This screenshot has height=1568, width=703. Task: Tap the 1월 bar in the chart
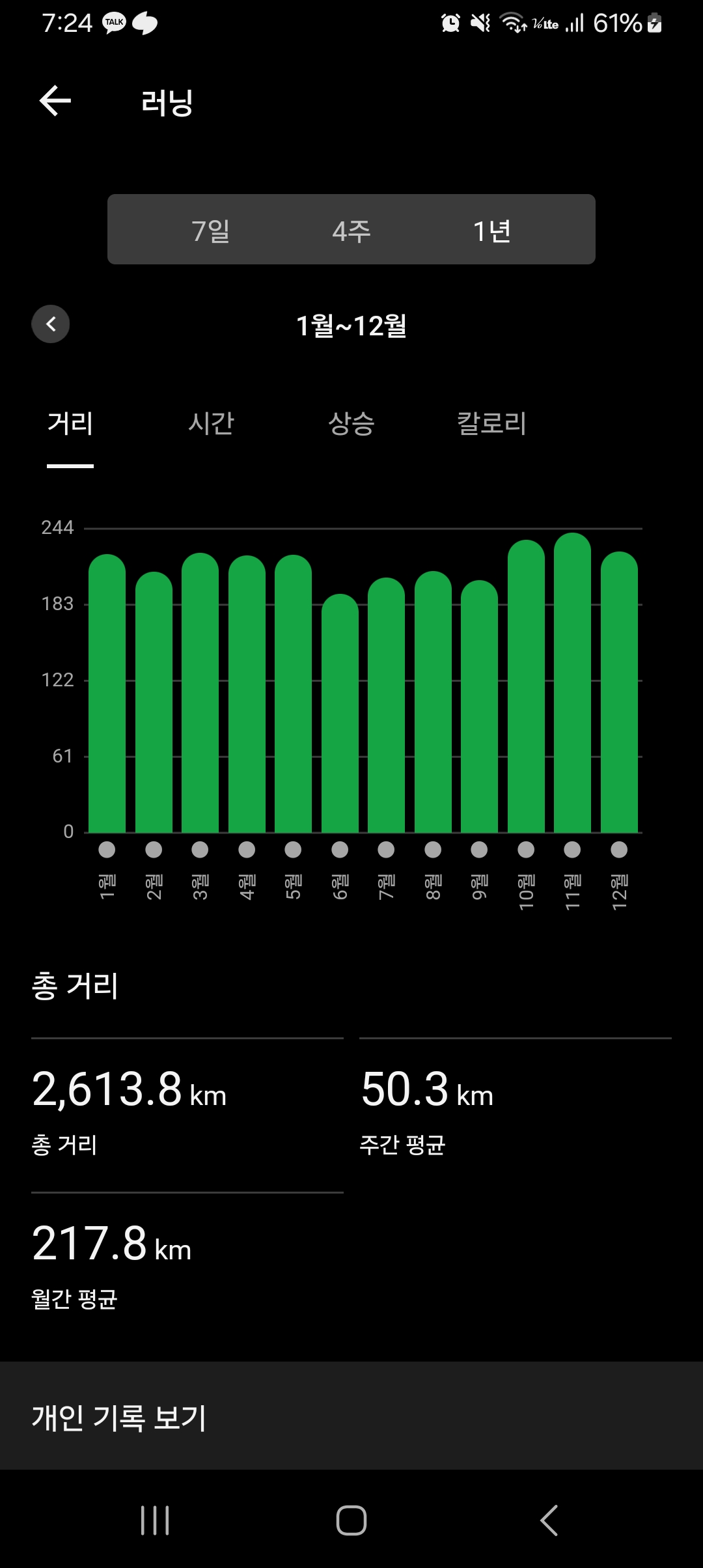click(x=107, y=693)
